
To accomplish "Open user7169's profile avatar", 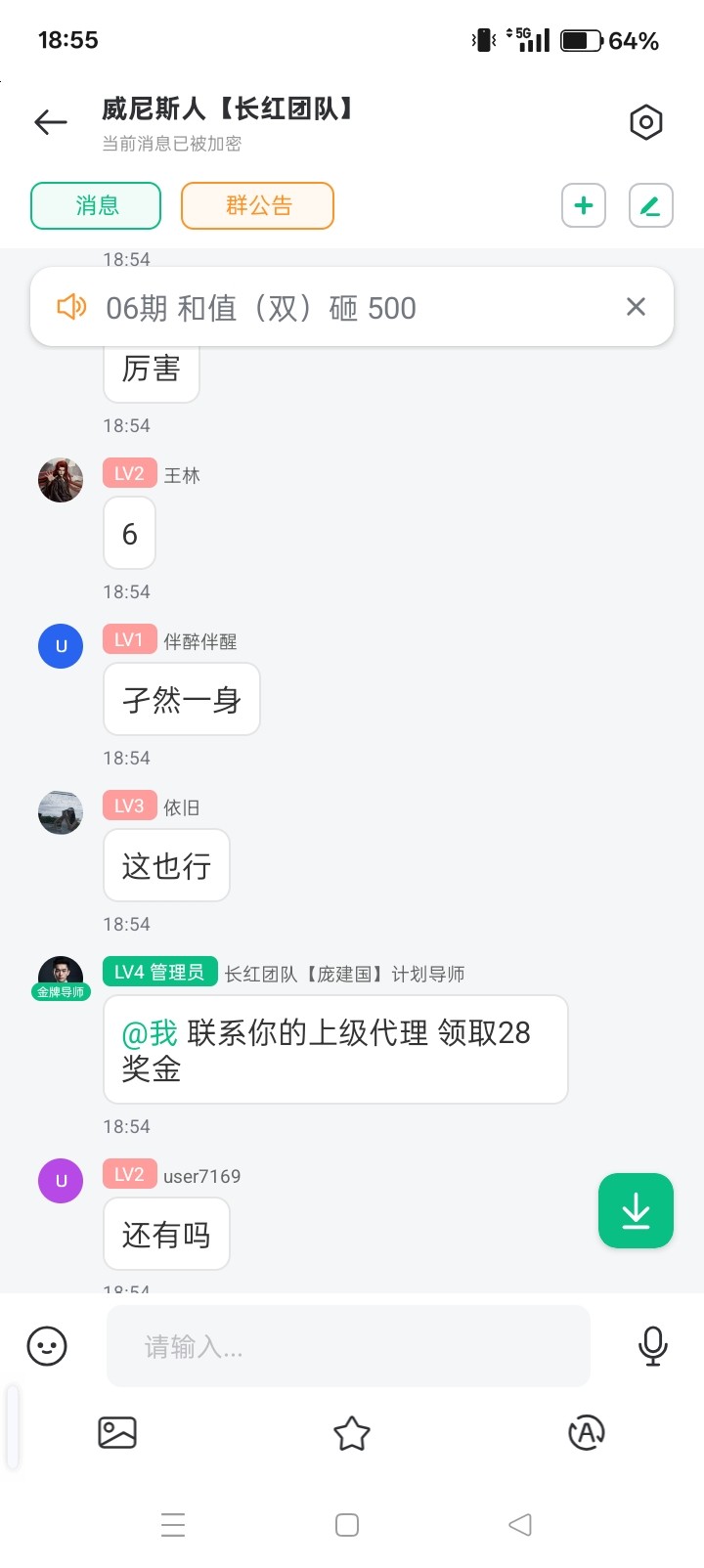I will click(60, 1180).
